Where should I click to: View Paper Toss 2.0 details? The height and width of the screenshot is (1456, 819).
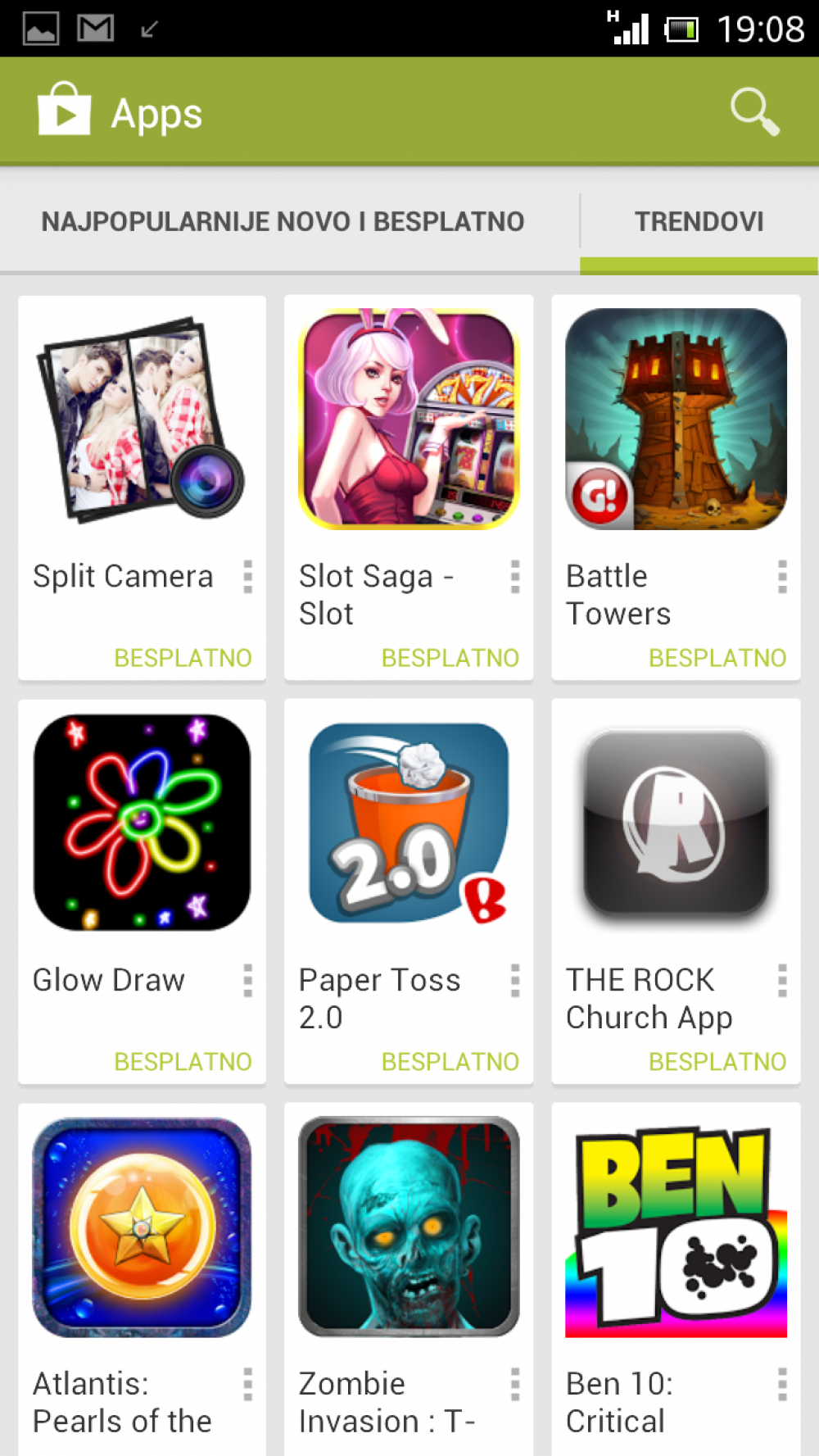coord(409,891)
